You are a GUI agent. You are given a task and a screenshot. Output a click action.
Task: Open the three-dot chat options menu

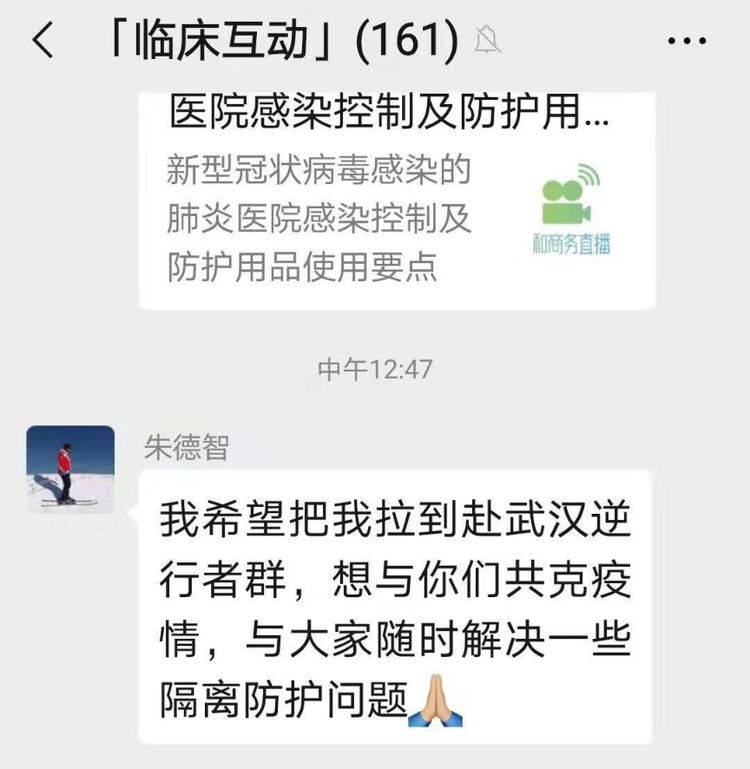[686, 42]
